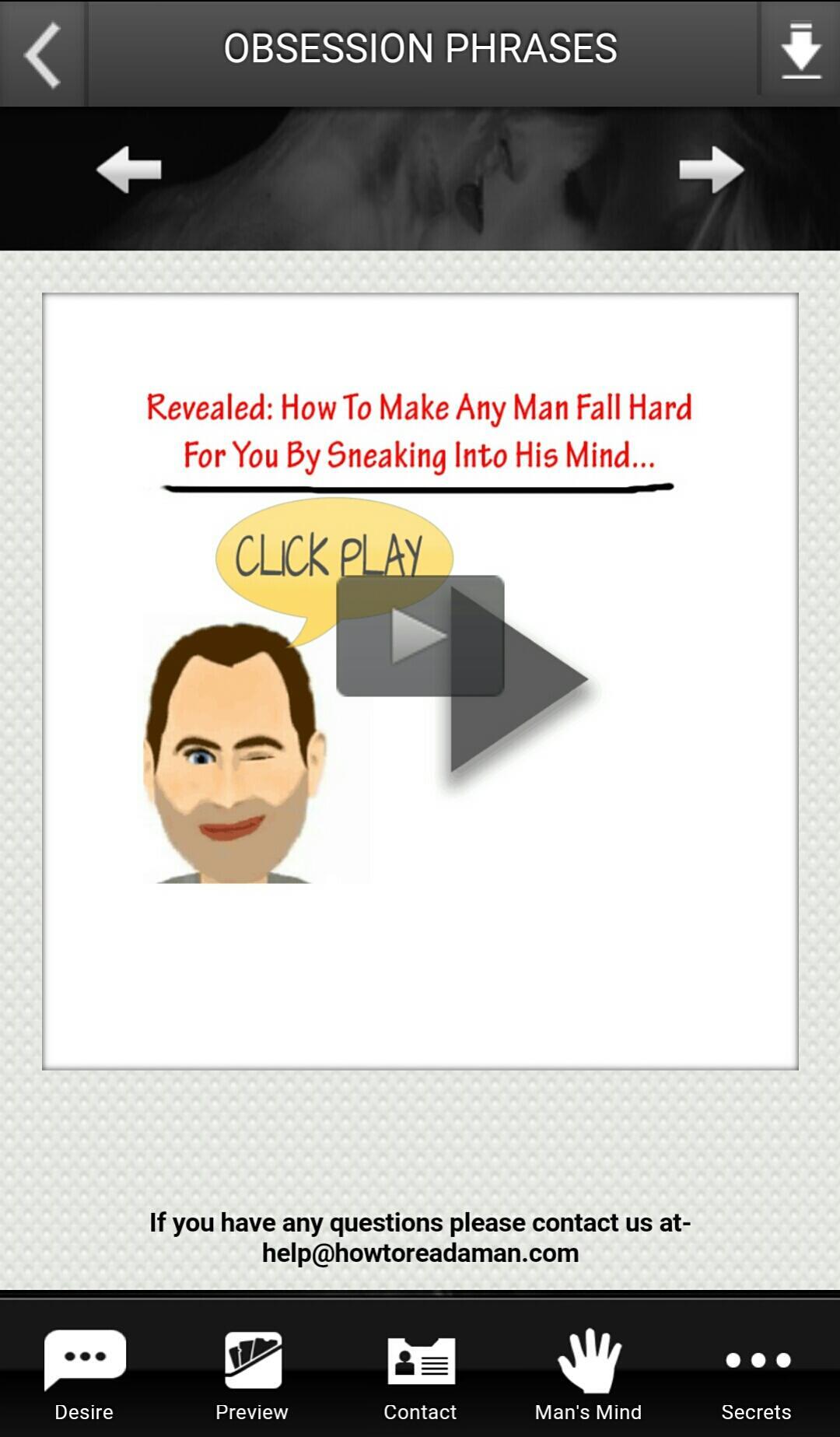840x1437 pixels.
Task: Select the Contact tab
Action: tap(420, 1375)
